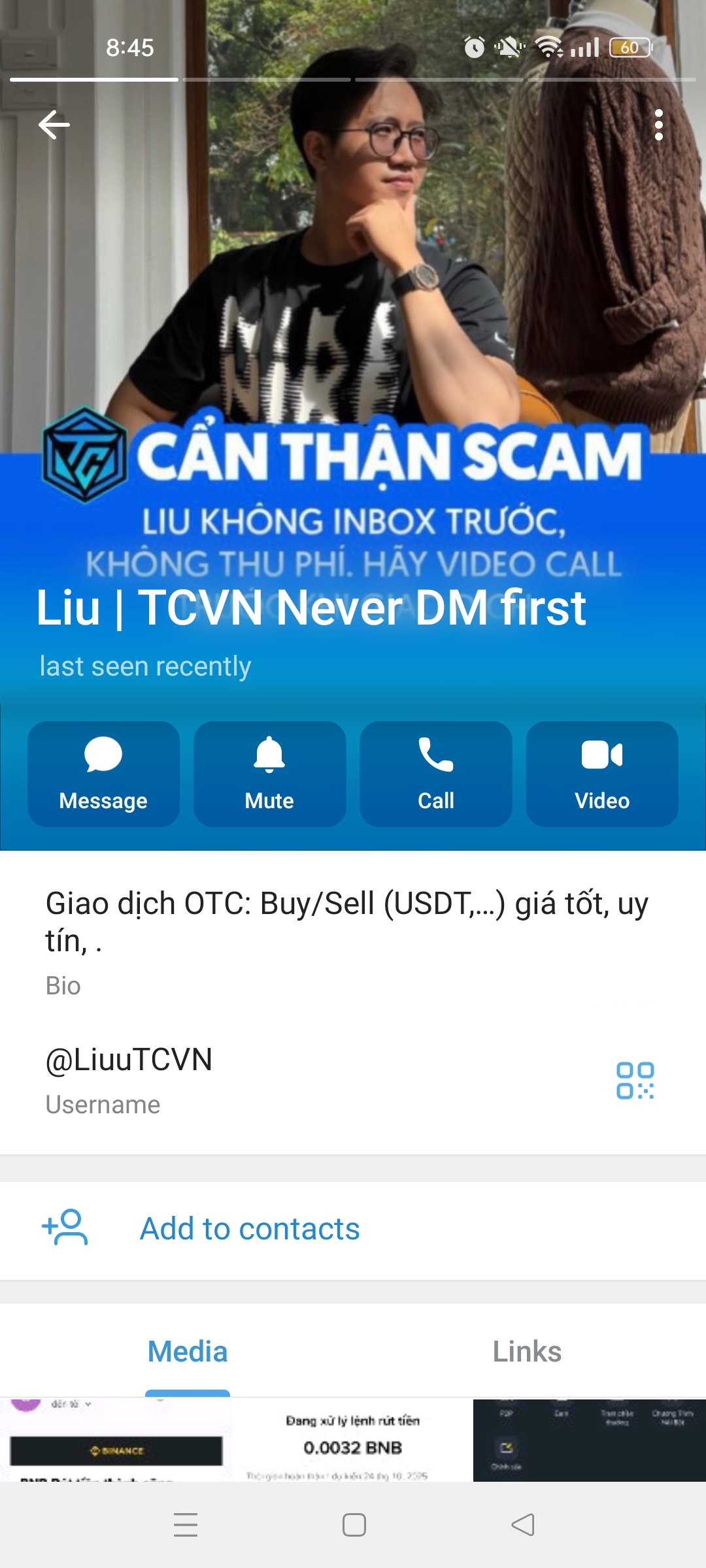Start a video call with Liu
The image size is (706, 1568).
601,774
